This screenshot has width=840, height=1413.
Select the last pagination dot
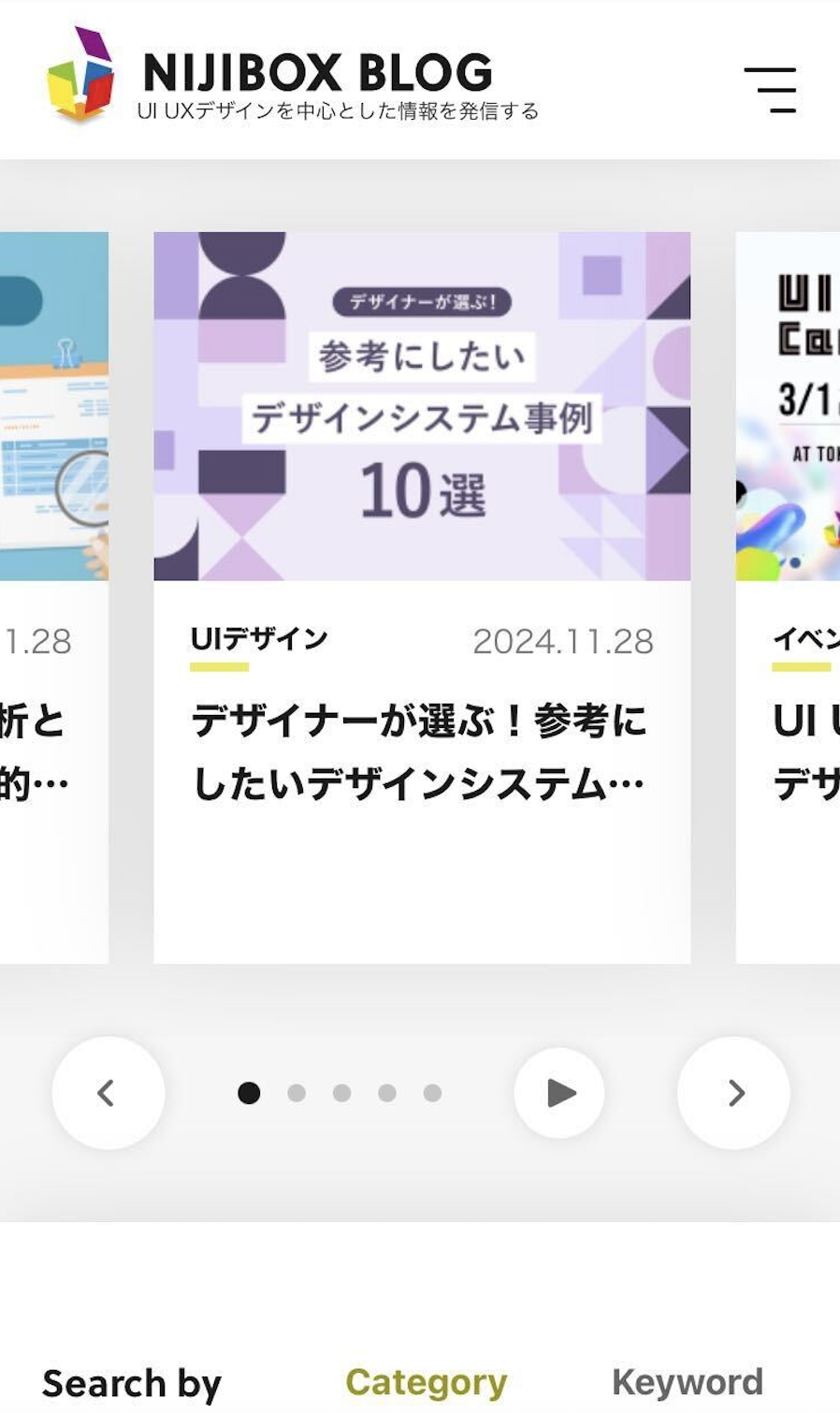click(431, 1093)
